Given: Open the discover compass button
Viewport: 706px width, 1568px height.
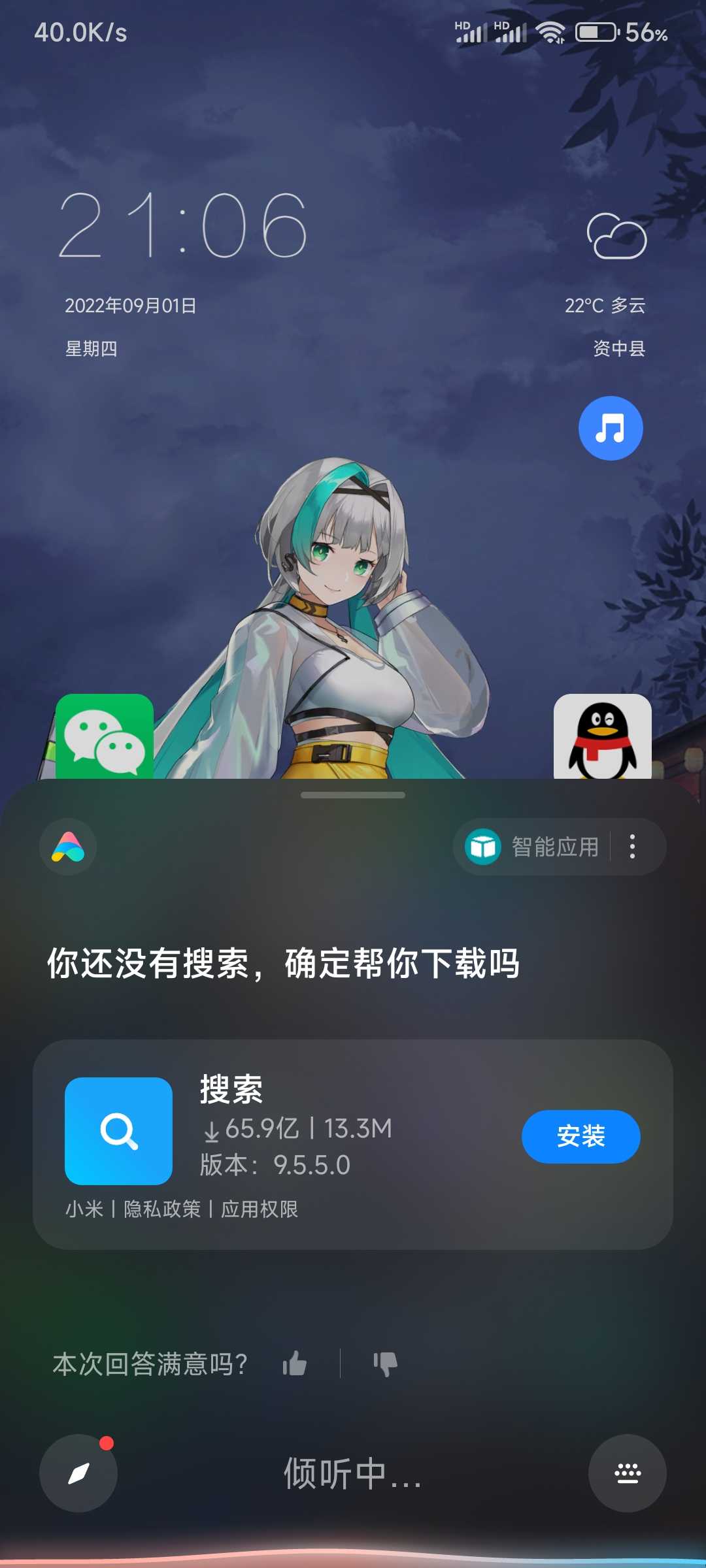Looking at the screenshot, I should [78, 1473].
